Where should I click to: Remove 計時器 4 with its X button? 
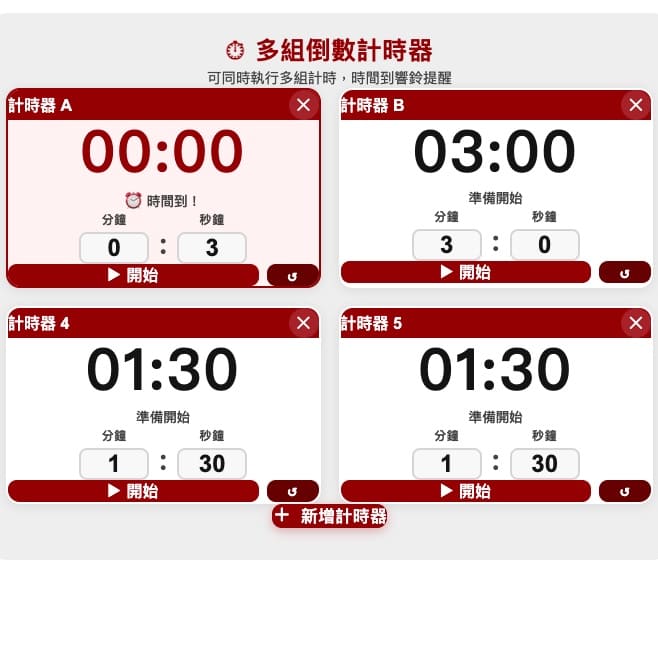pyautogui.click(x=303, y=323)
